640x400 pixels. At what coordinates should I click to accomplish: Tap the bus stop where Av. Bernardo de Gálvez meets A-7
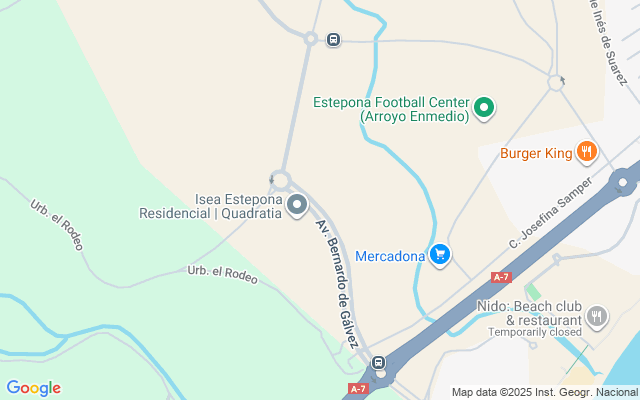pos(378,362)
